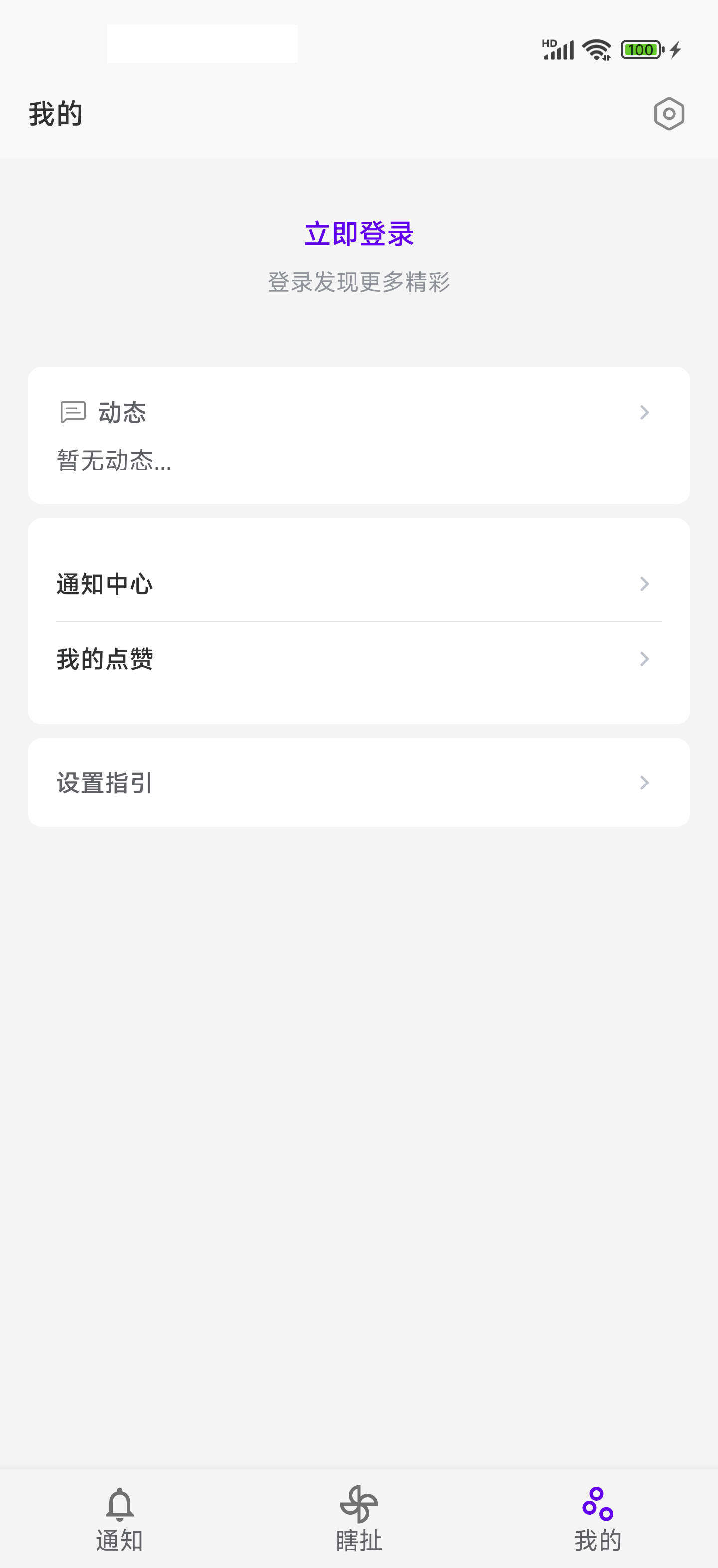This screenshot has height=1568, width=718.
Task: Open 我的点赞 using the arrow
Action: 645,659
